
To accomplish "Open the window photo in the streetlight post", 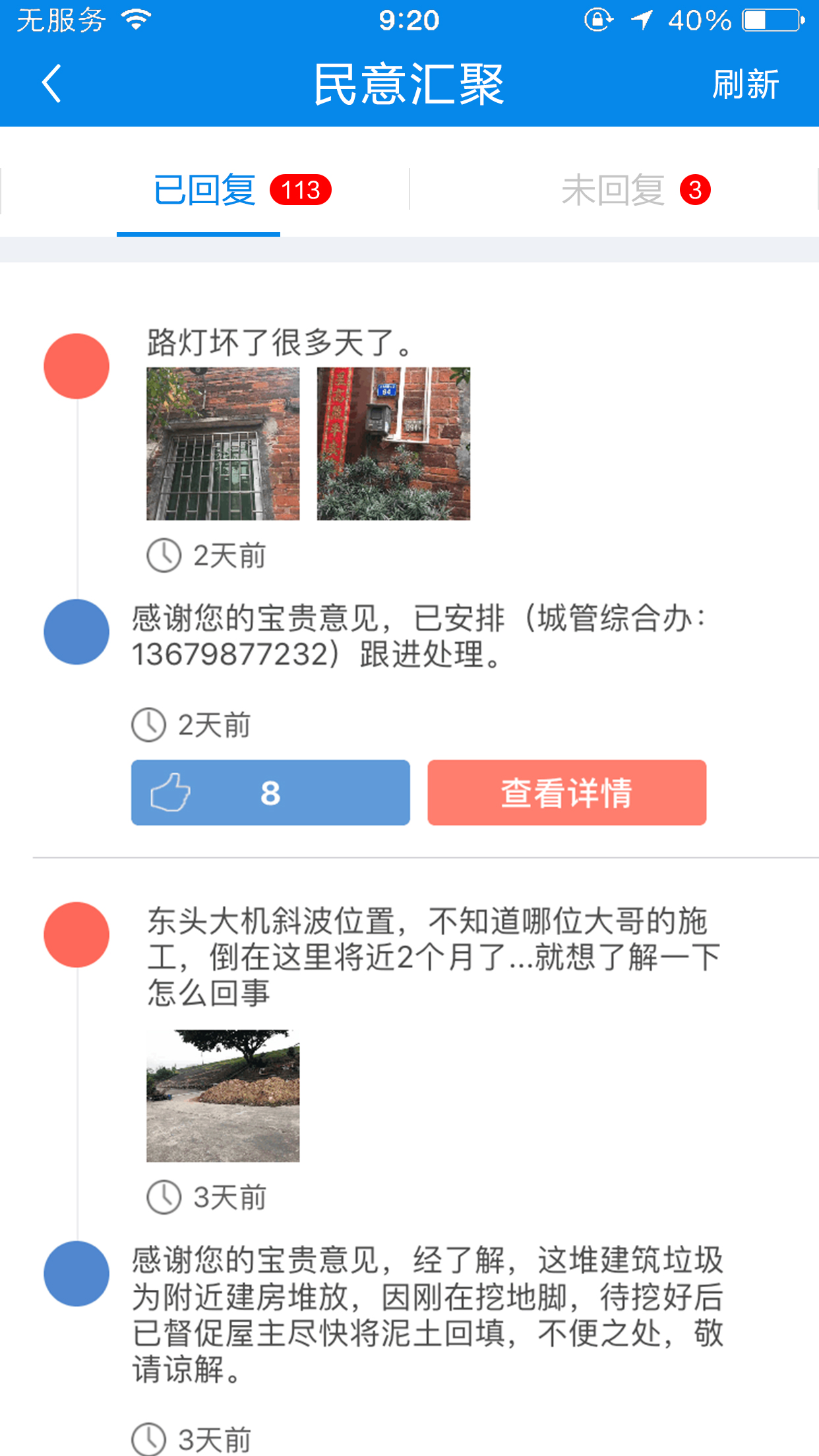I will coord(223,444).
